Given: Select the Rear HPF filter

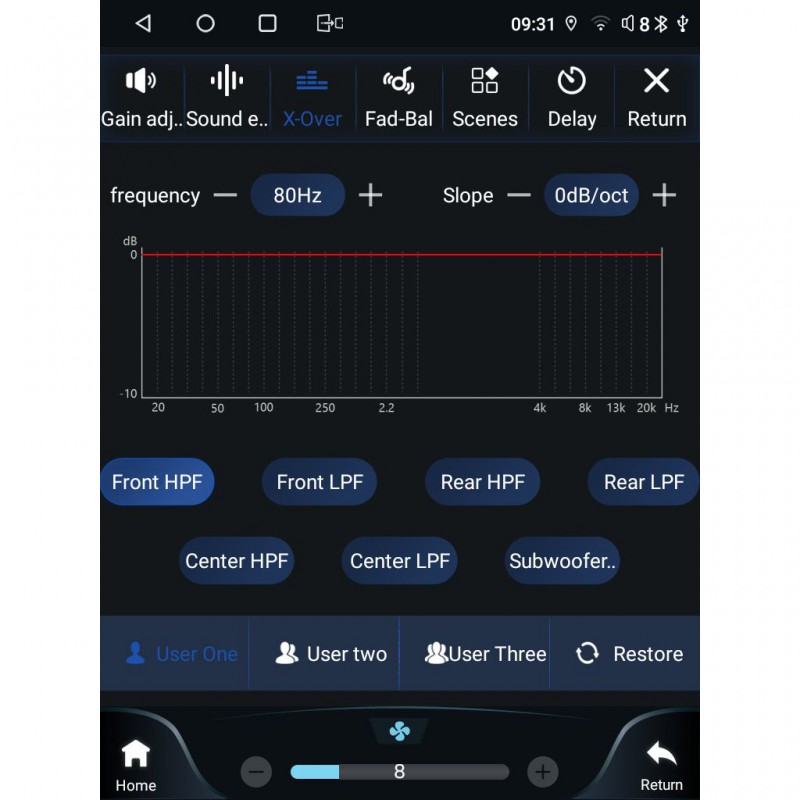Looking at the screenshot, I should pos(482,482).
